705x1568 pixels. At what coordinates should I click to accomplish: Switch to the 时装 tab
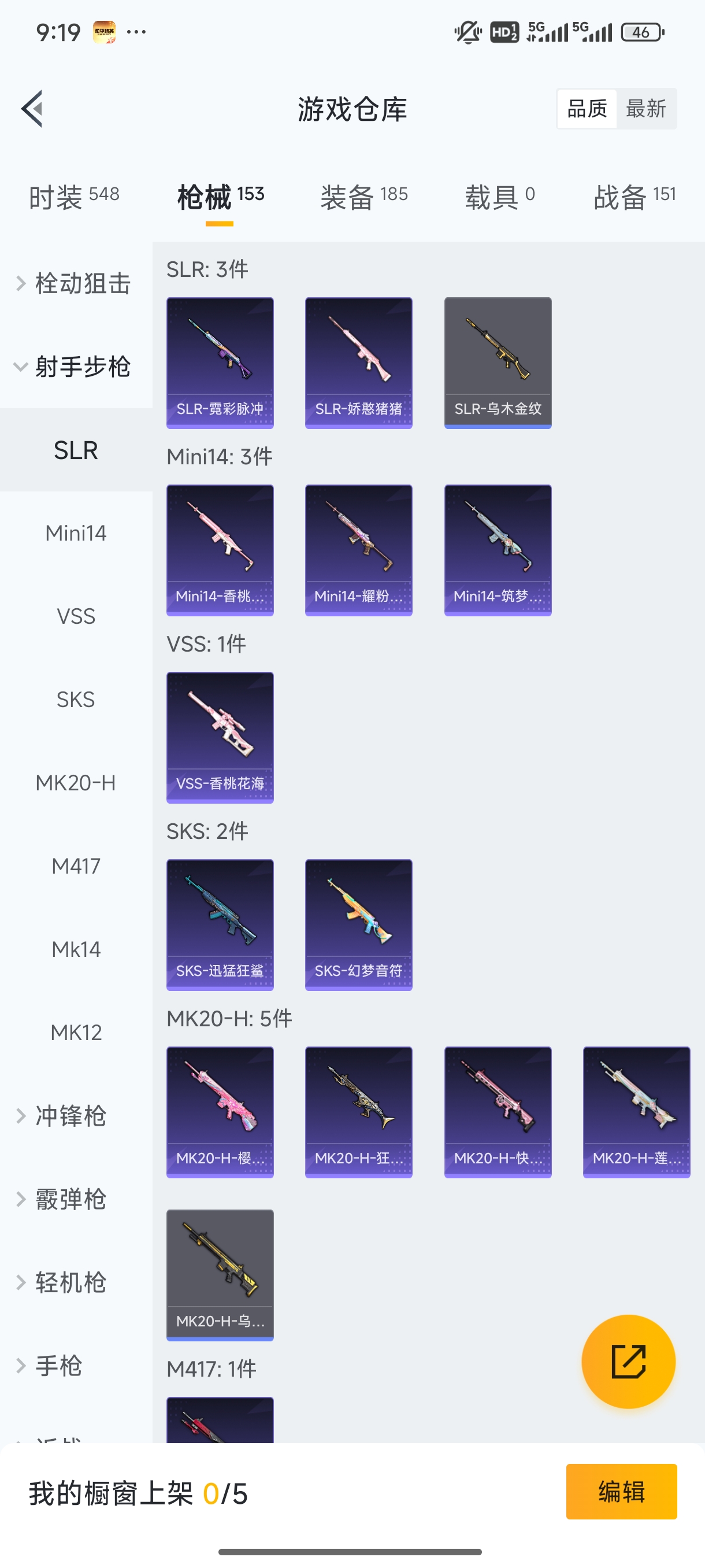pos(73,197)
